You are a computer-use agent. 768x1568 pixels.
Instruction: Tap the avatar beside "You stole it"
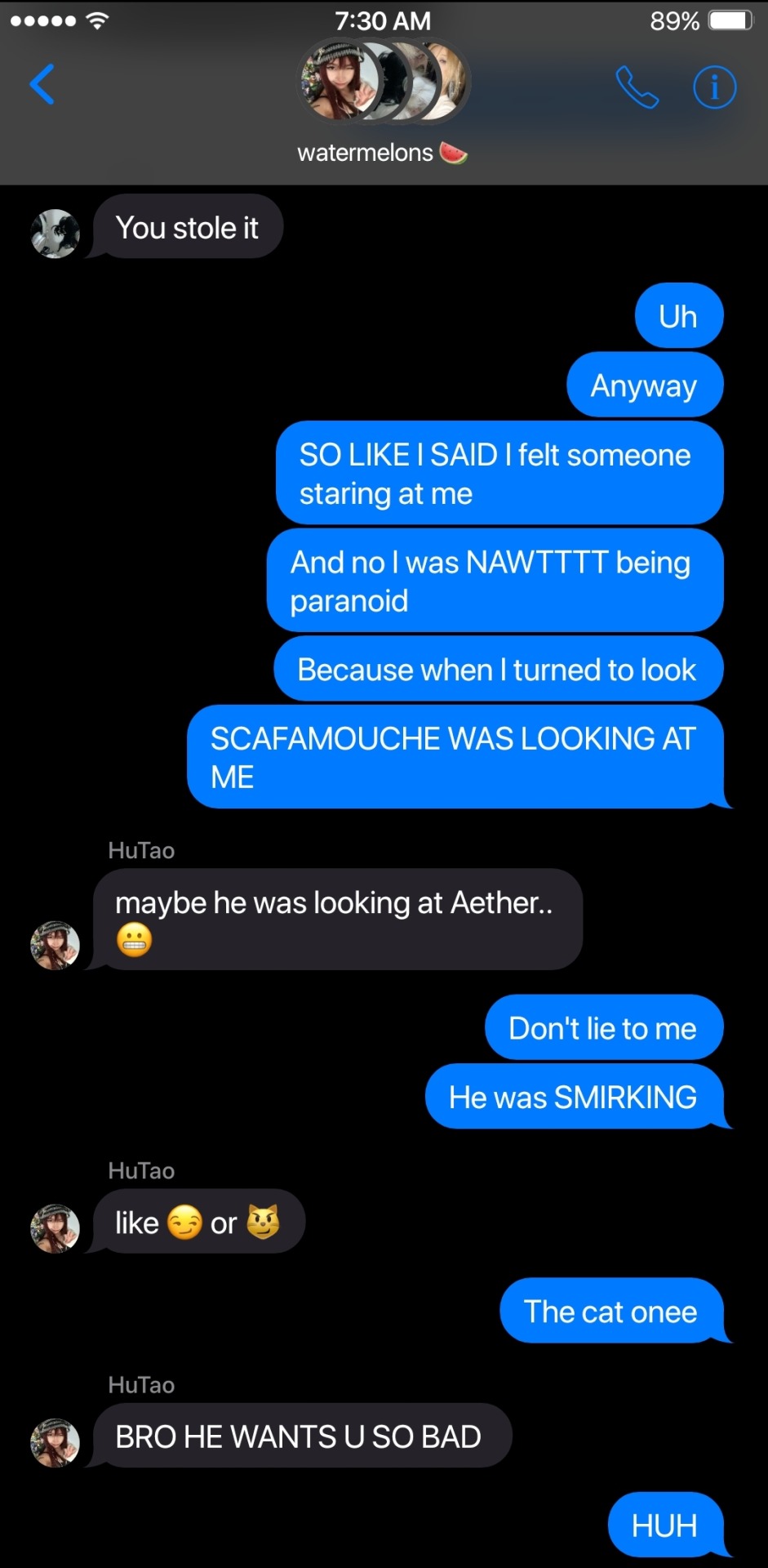(55, 234)
